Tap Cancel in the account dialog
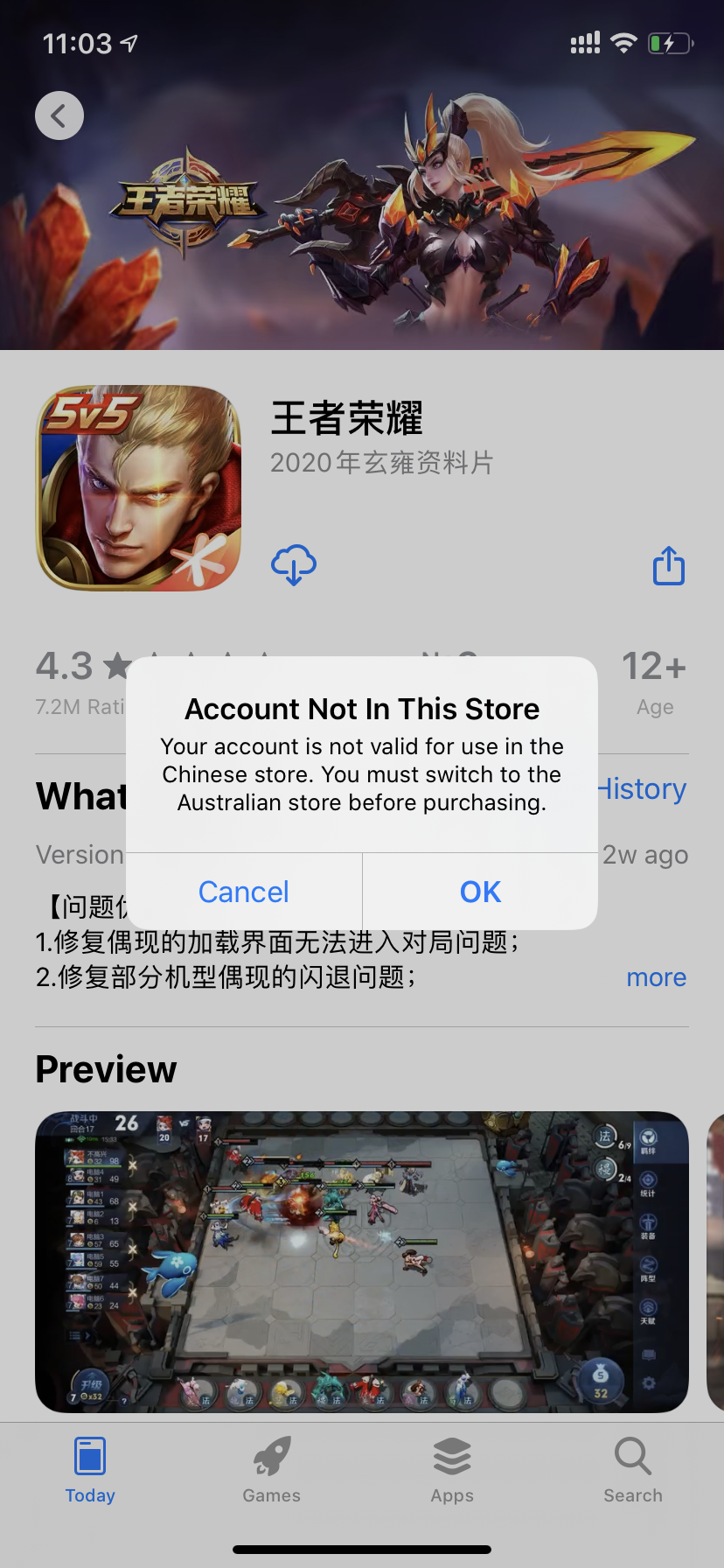This screenshot has height=1568, width=724. coord(243,892)
